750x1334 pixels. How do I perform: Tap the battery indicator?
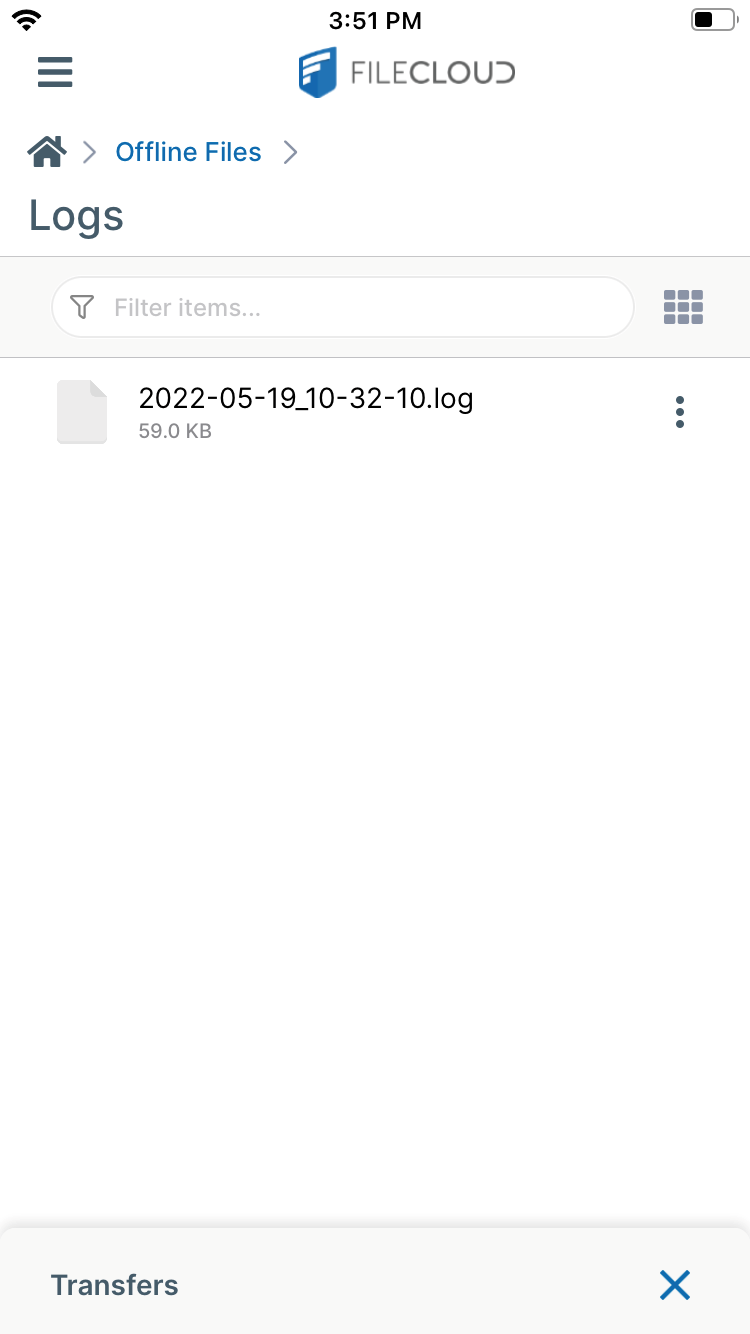712,18
